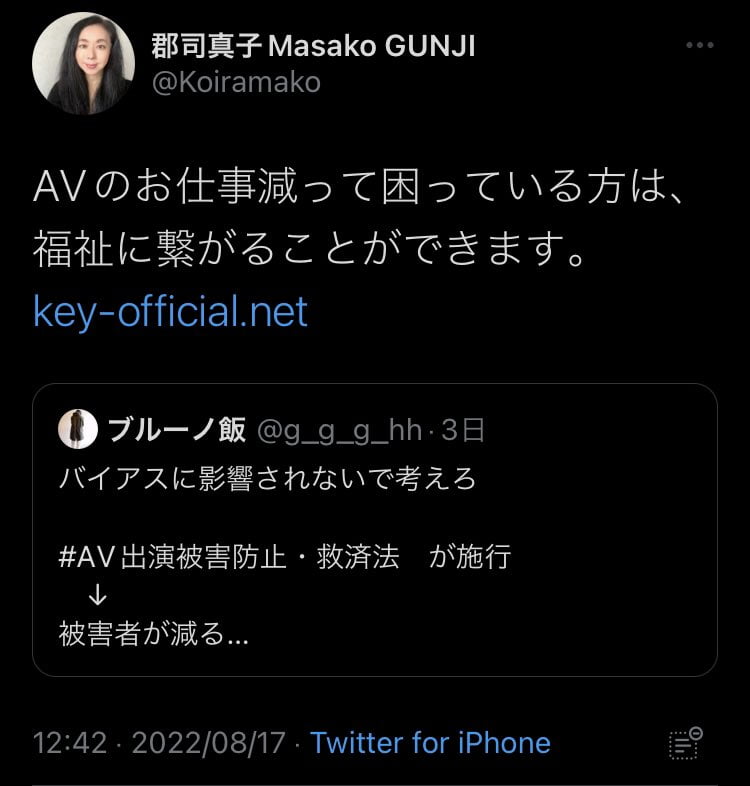The width and height of the screenshot is (750, 786).
Task: Open the tweet's three-dot overflow menu
Action: [699, 47]
